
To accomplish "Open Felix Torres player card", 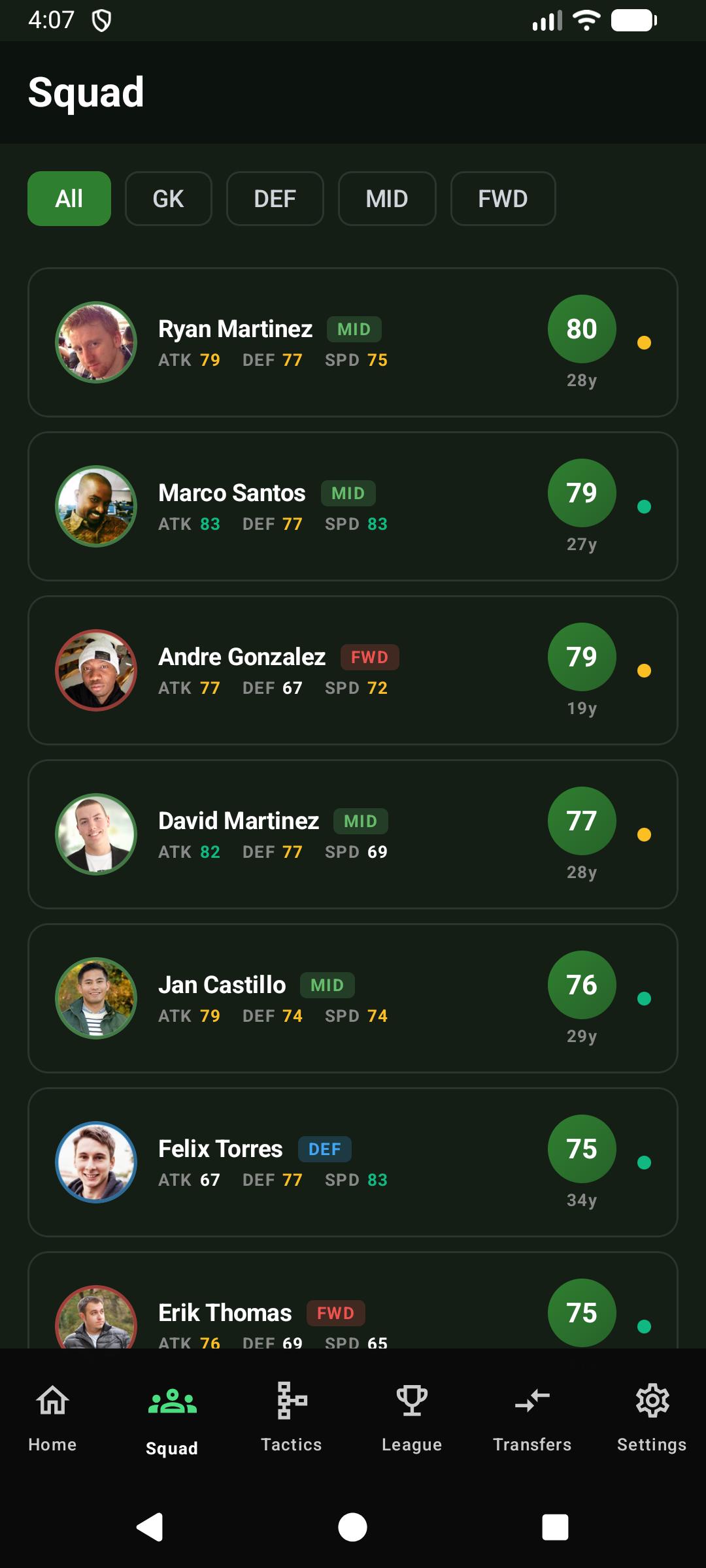I will 352,1162.
